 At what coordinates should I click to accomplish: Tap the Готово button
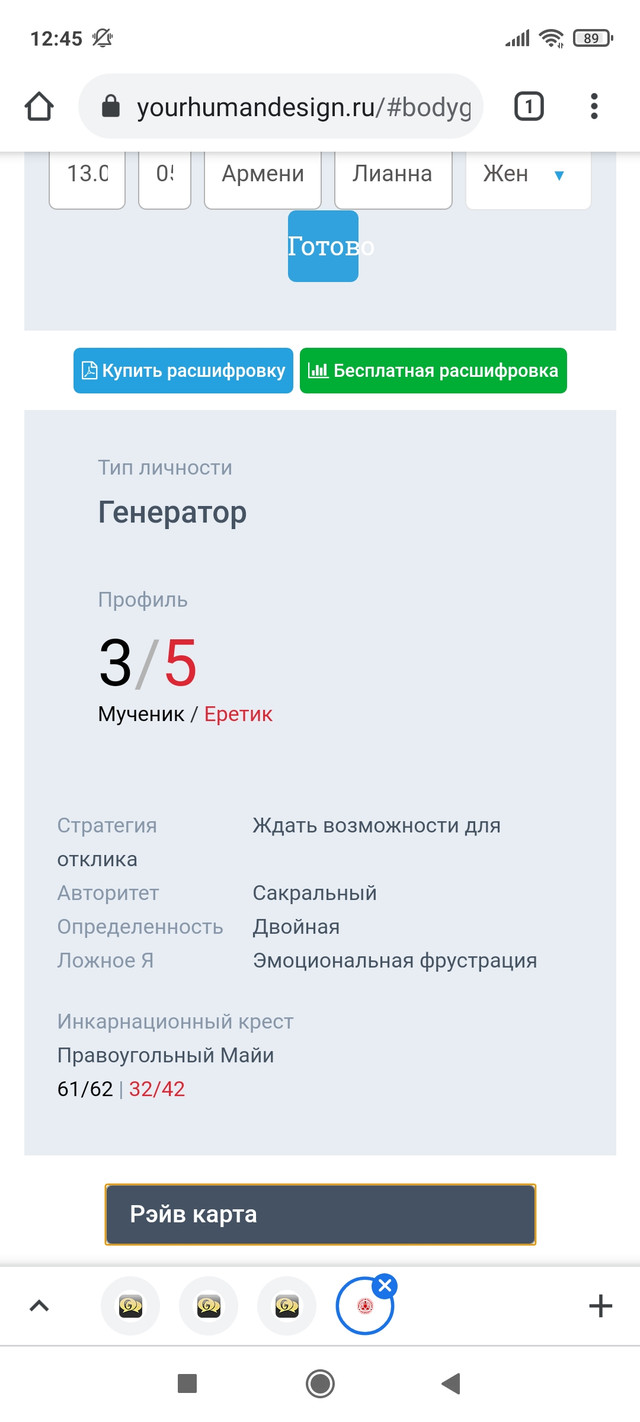coord(323,246)
